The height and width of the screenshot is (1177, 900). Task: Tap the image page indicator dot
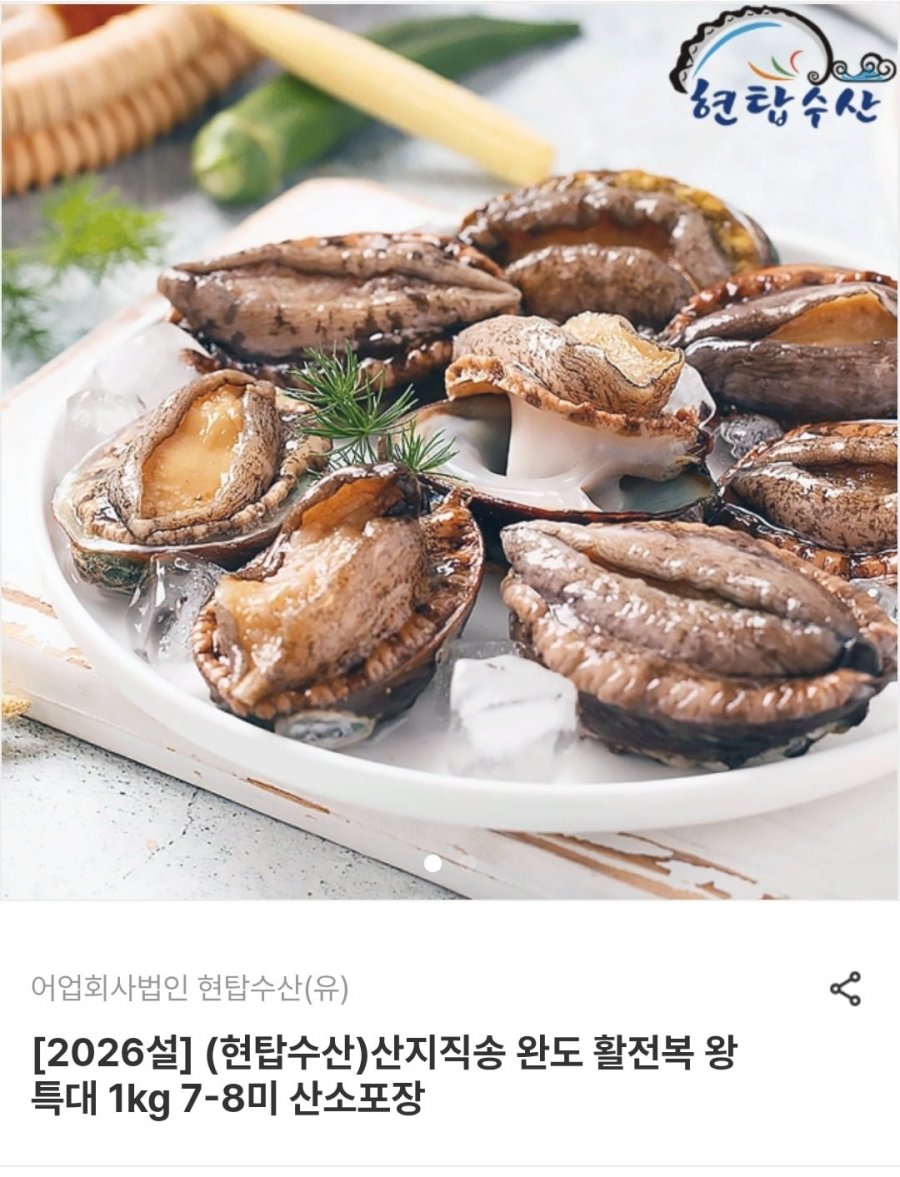click(x=432, y=863)
